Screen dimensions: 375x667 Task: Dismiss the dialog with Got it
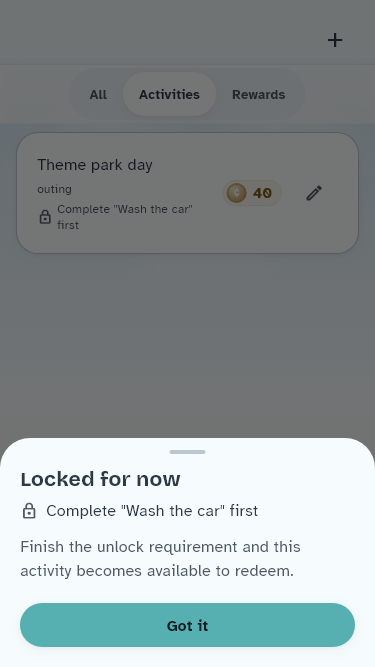click(188, 625)
